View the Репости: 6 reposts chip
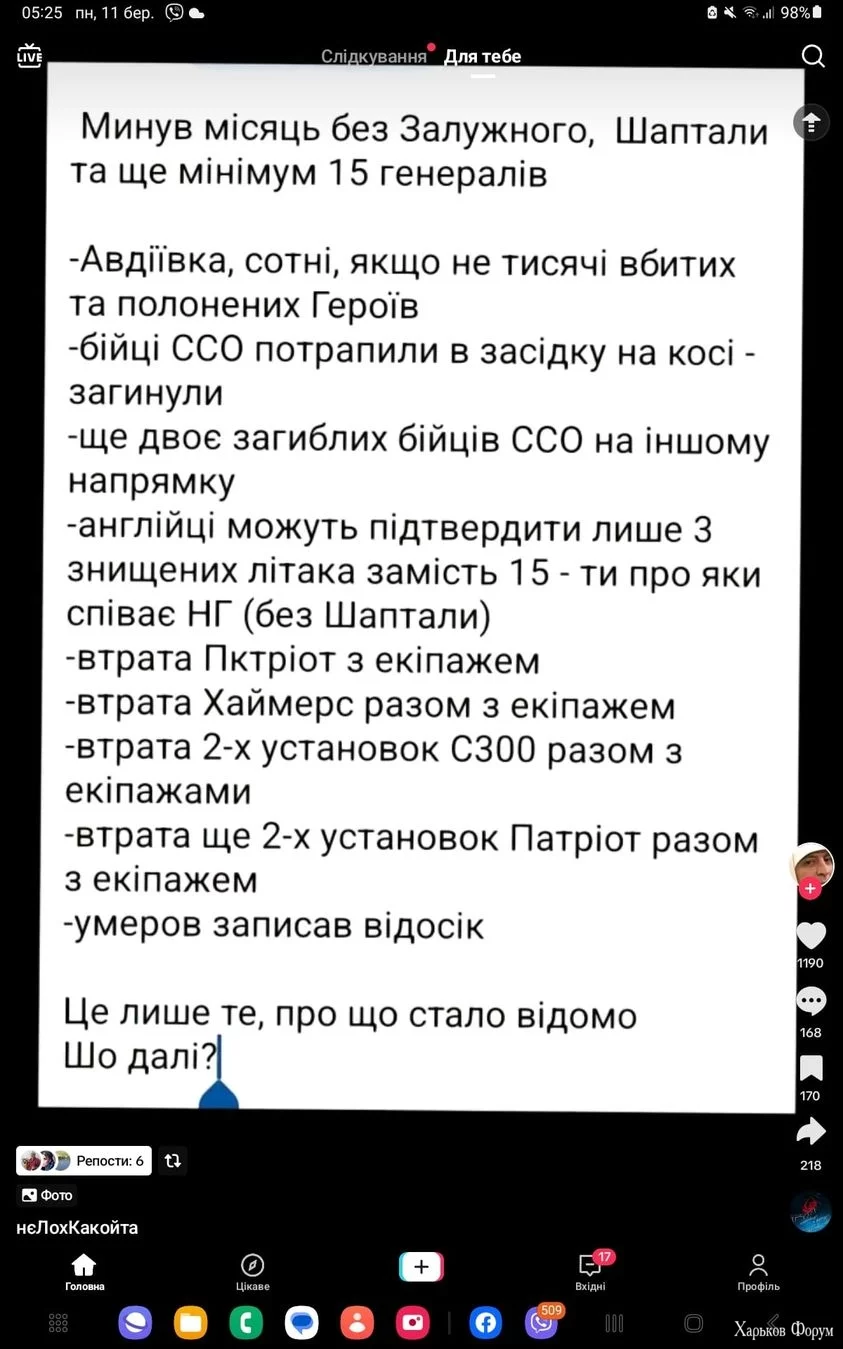843x1349 pixels. coord(84,1160)
